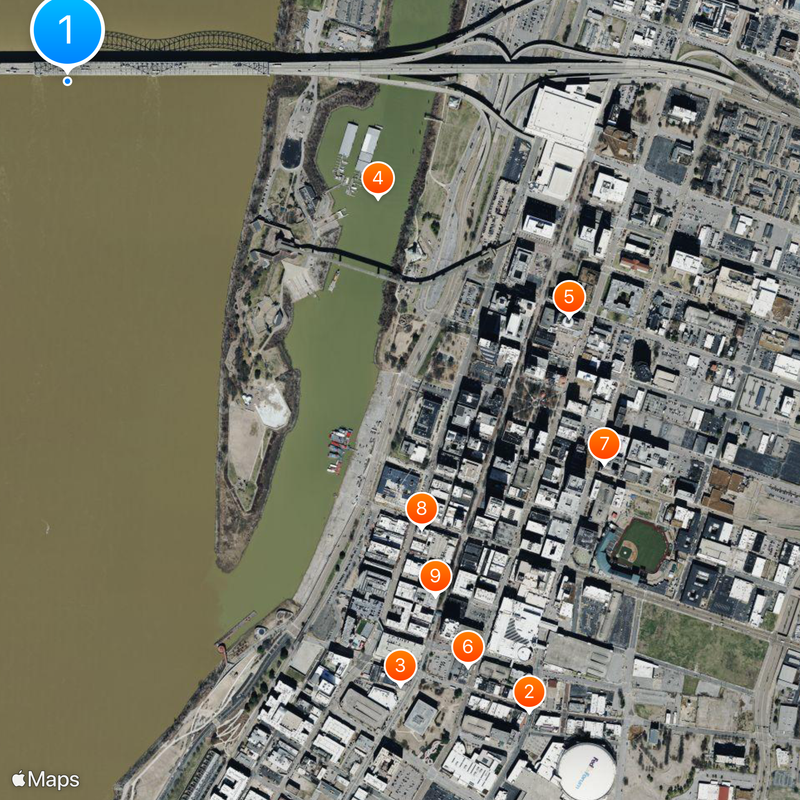800x800 pixels.
Task: Tap the blue pin numbered 1
Action: coord(67,30)
